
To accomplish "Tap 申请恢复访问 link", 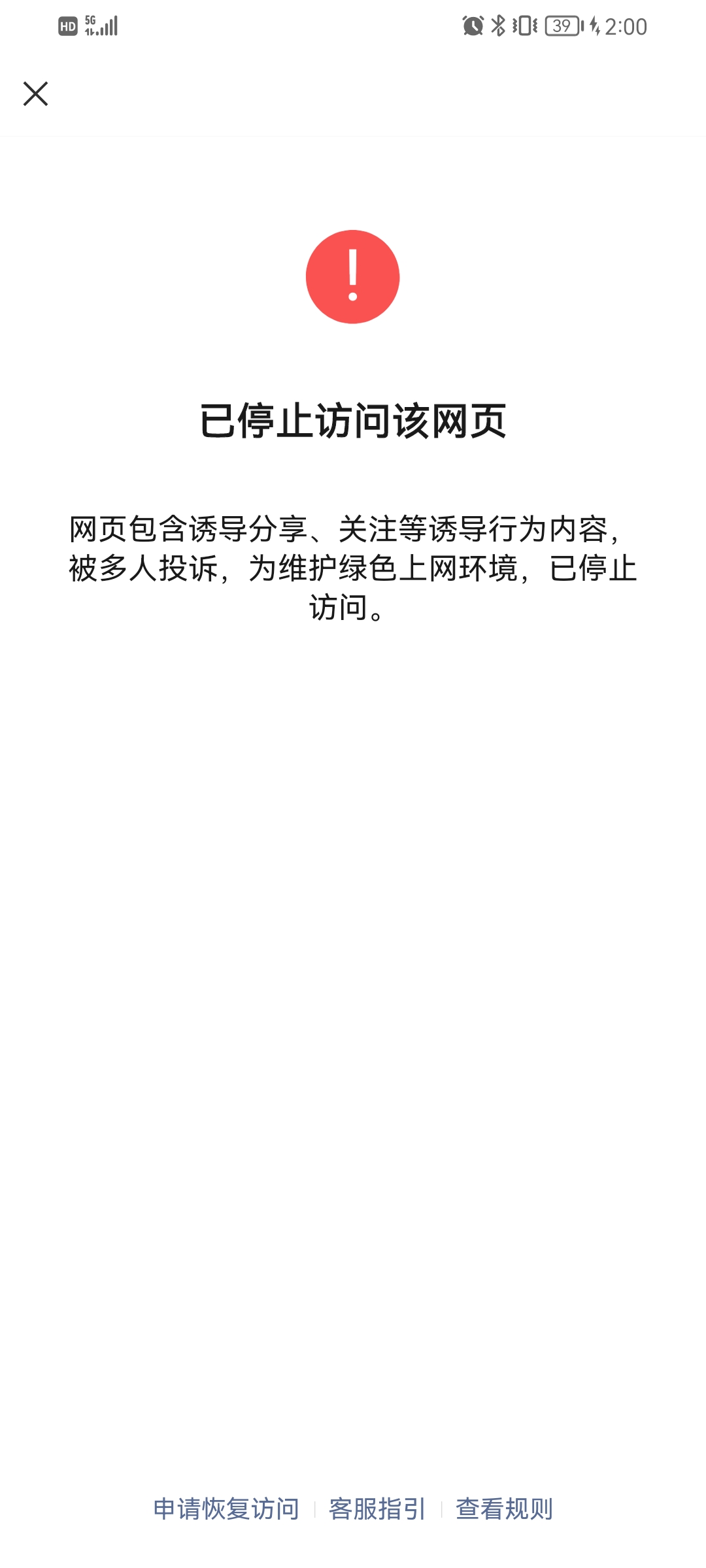I will click(226, 1509).
